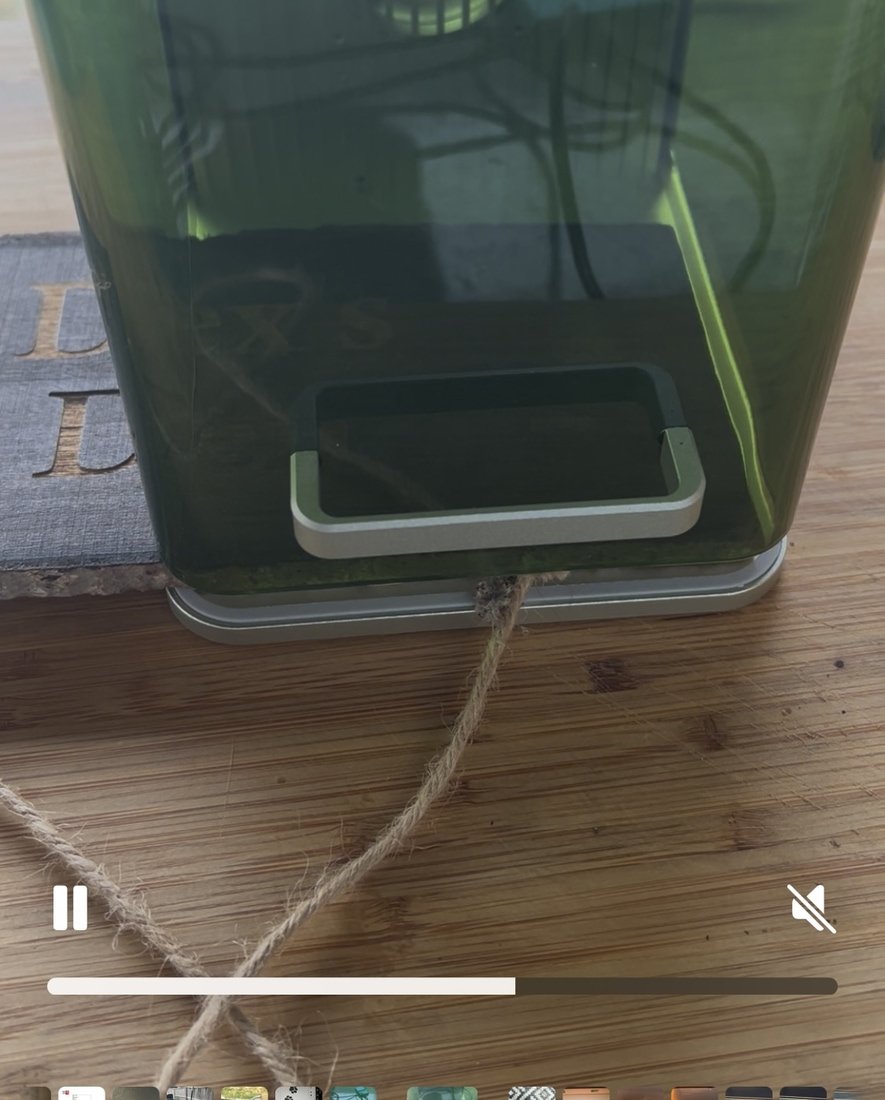Tap the video progress bar to seek
885x1100 pixels.
(442, 986)
